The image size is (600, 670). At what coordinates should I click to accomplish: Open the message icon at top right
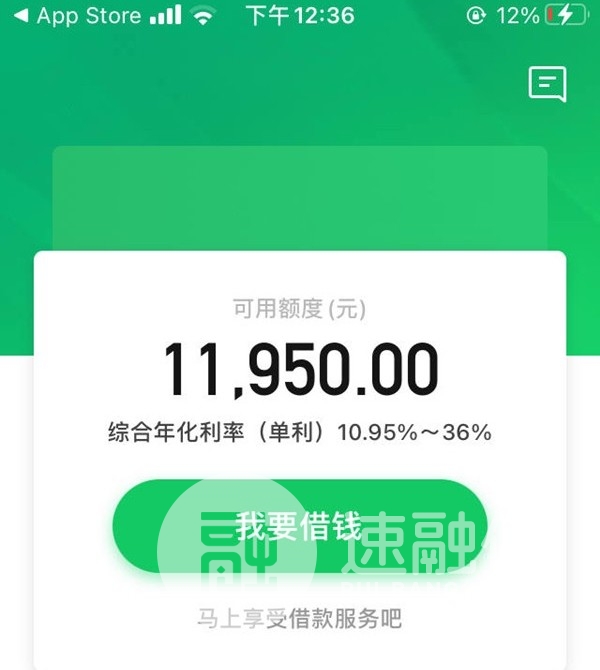pyautogui.click(x=547, y=85)
